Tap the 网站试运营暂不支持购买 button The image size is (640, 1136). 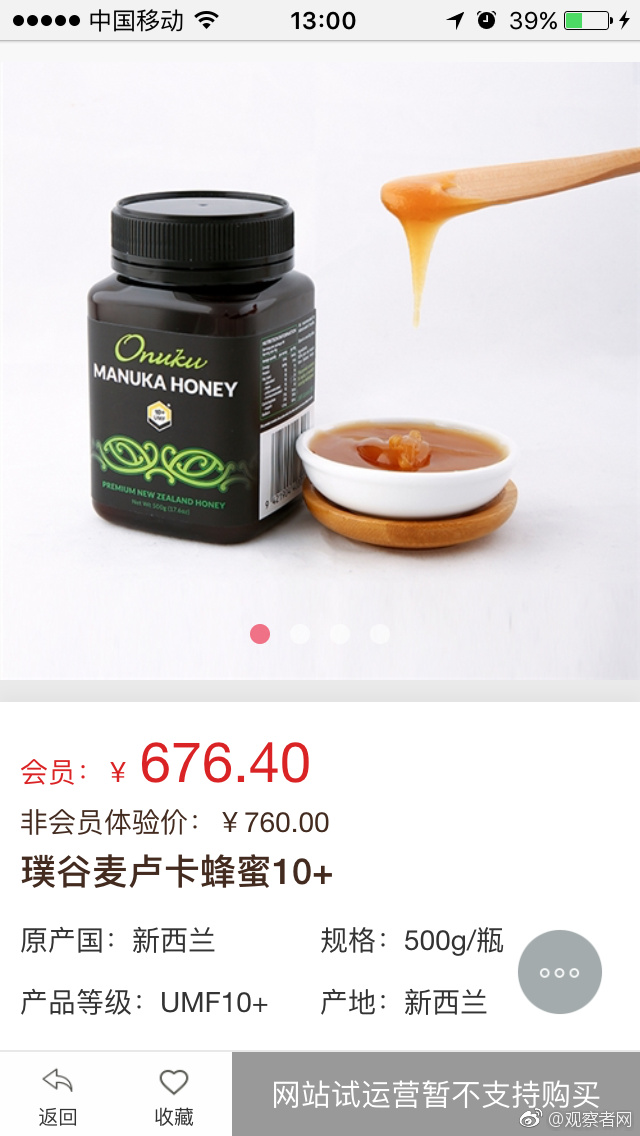pyautogui.click(x=436, y=1094)
